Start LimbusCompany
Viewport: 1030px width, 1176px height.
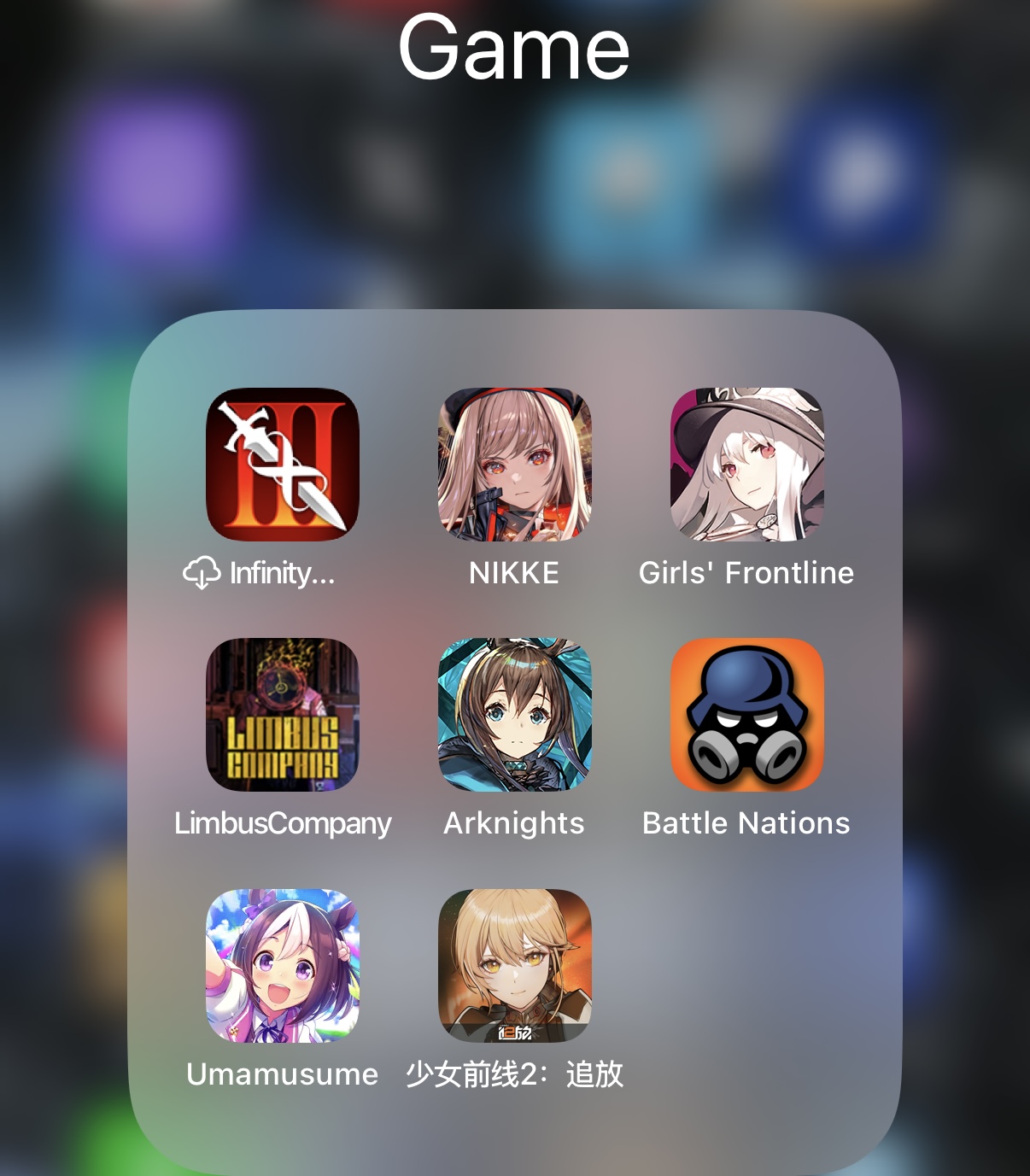pyautogui.click(x=283, y=715)
